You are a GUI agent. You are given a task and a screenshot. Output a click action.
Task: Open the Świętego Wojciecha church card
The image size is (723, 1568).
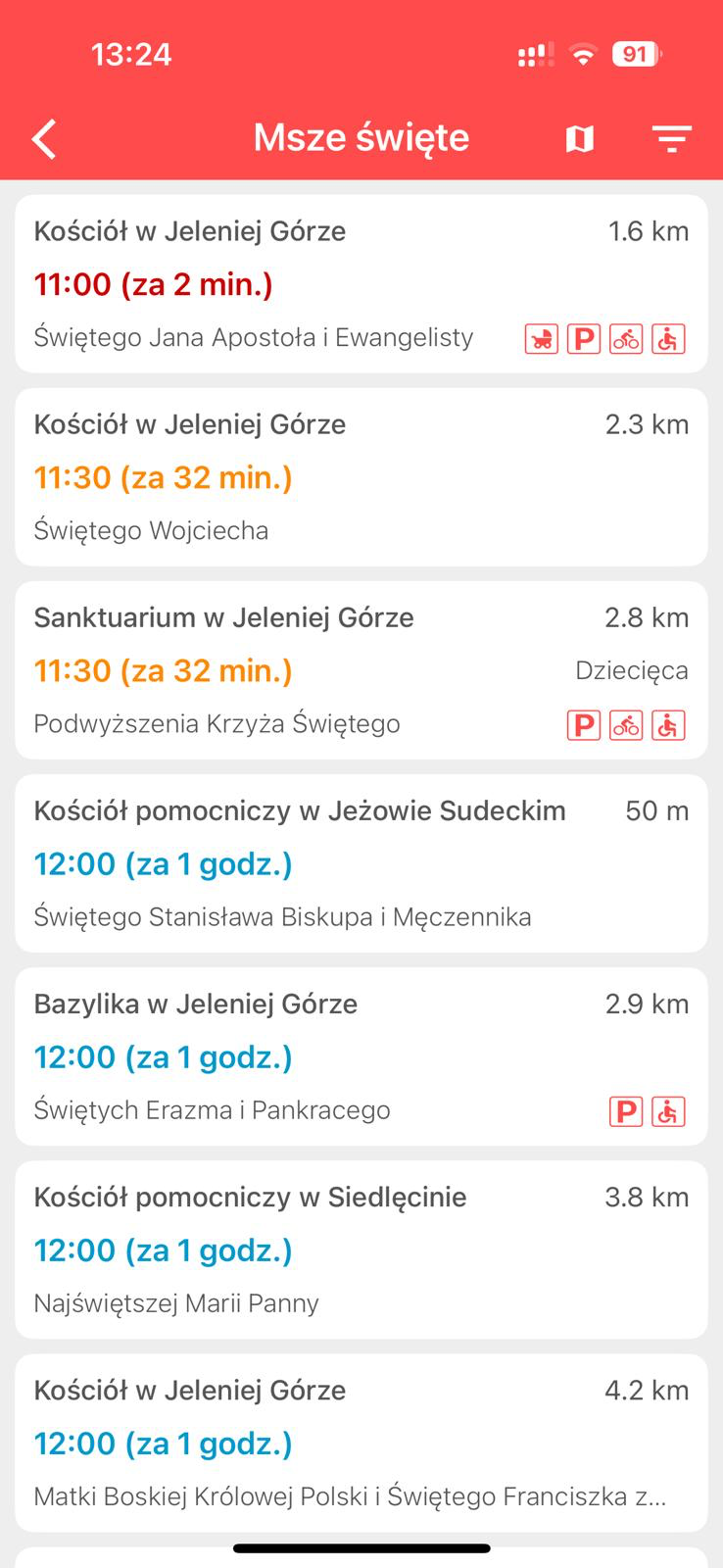(x=361, y=477)
